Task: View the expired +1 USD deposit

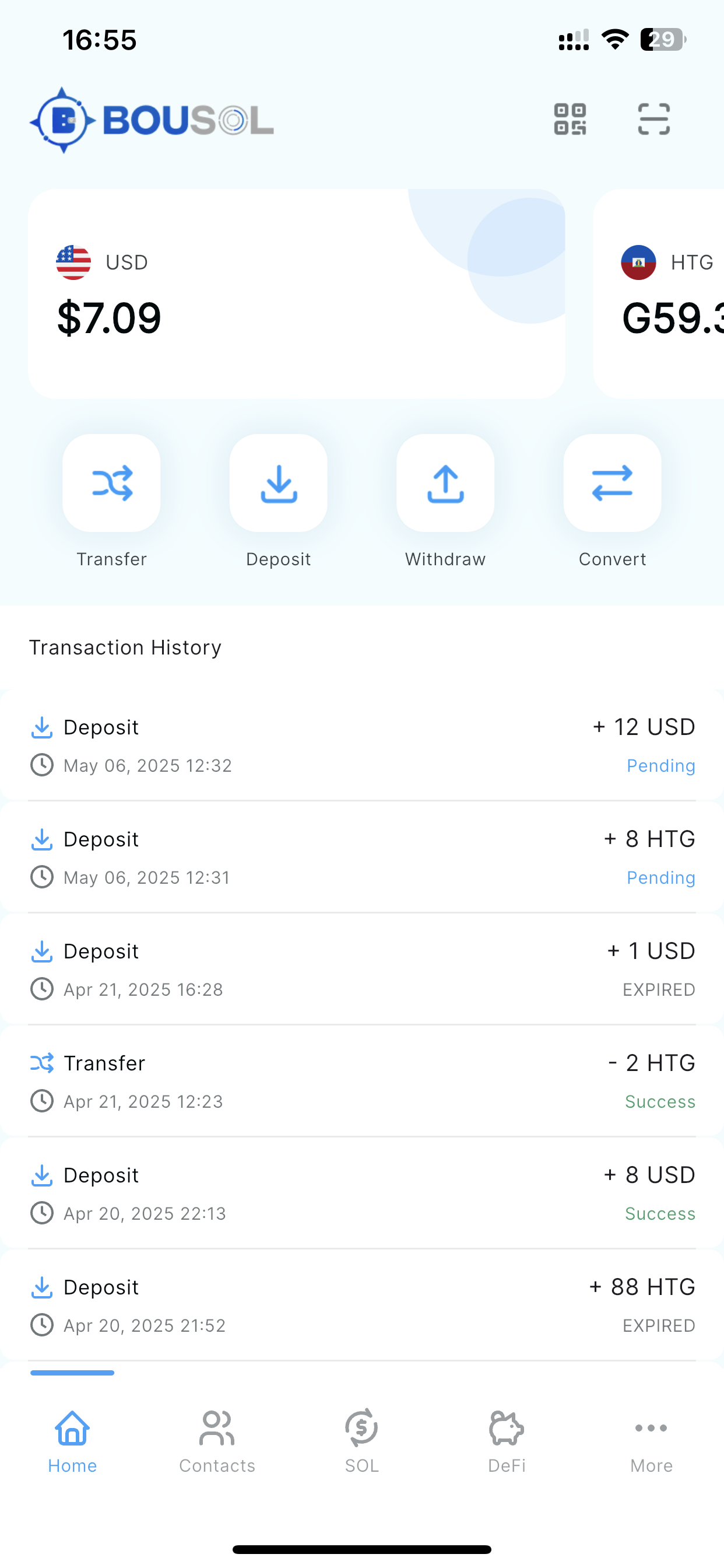Action: [362, 969]
